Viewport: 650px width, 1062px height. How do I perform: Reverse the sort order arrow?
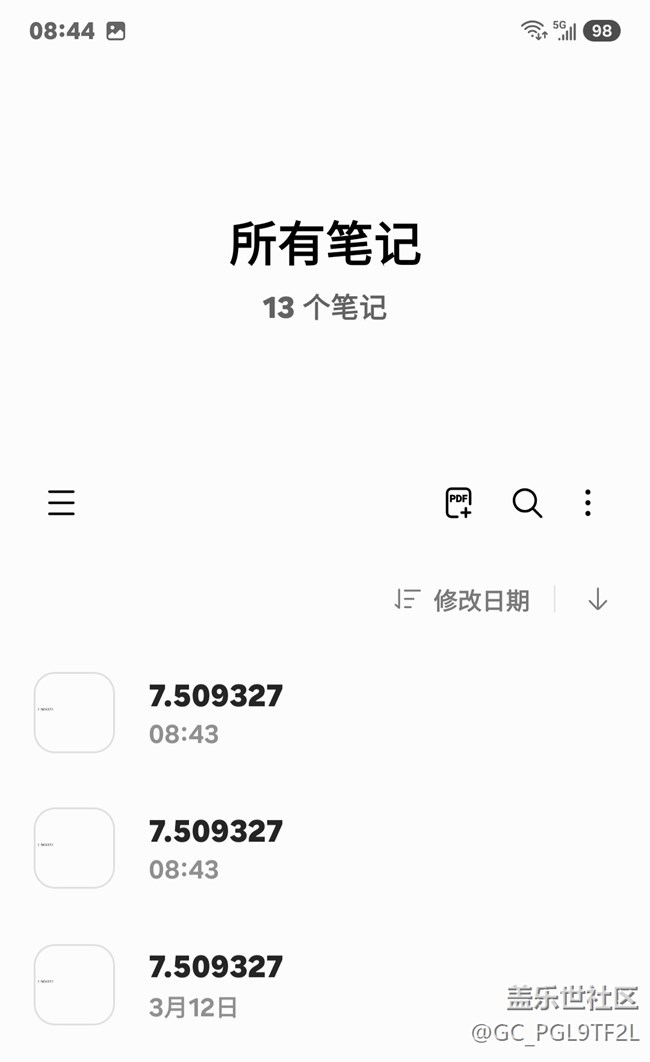point(598,600)
